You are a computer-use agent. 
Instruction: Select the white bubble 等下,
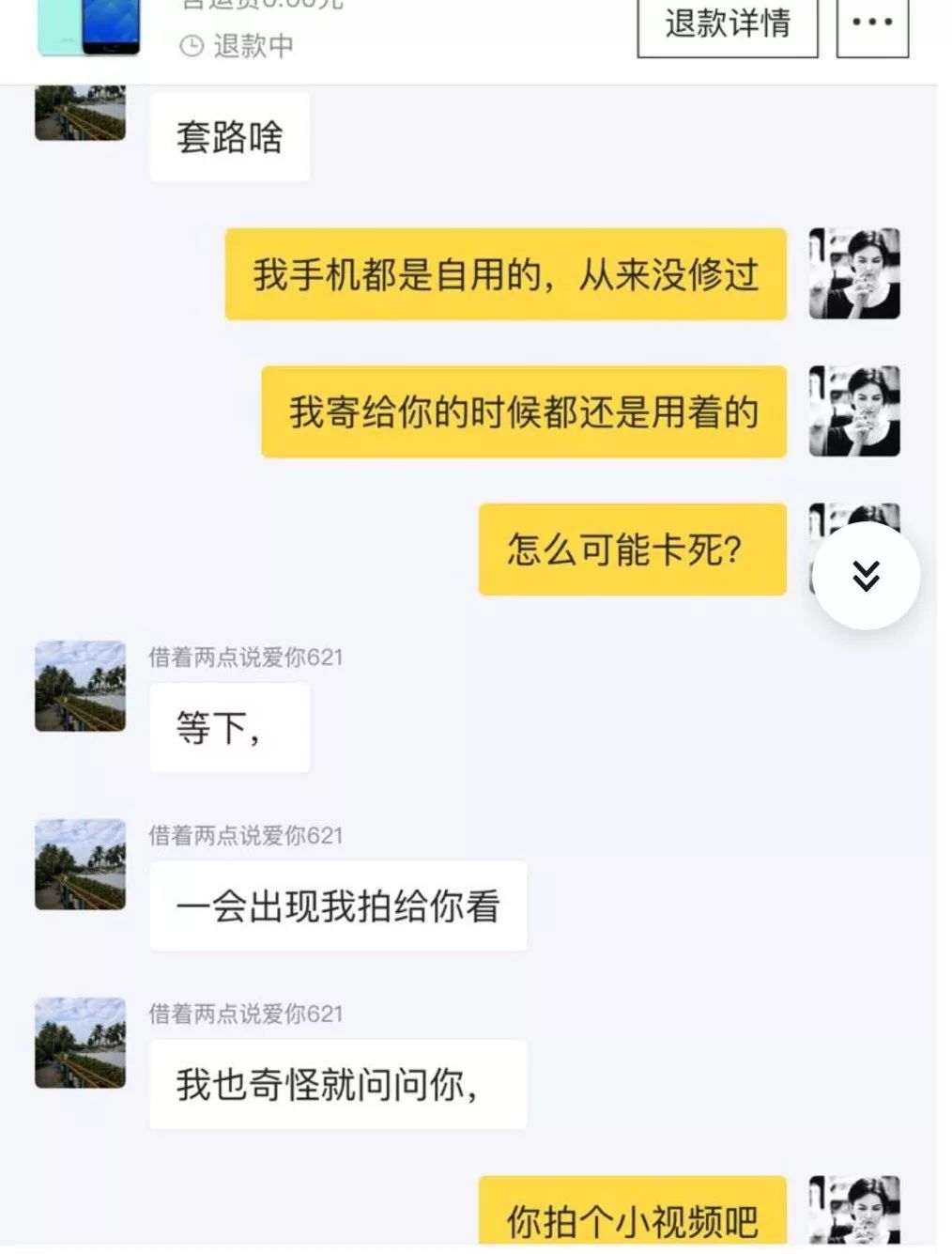[229, 727]
